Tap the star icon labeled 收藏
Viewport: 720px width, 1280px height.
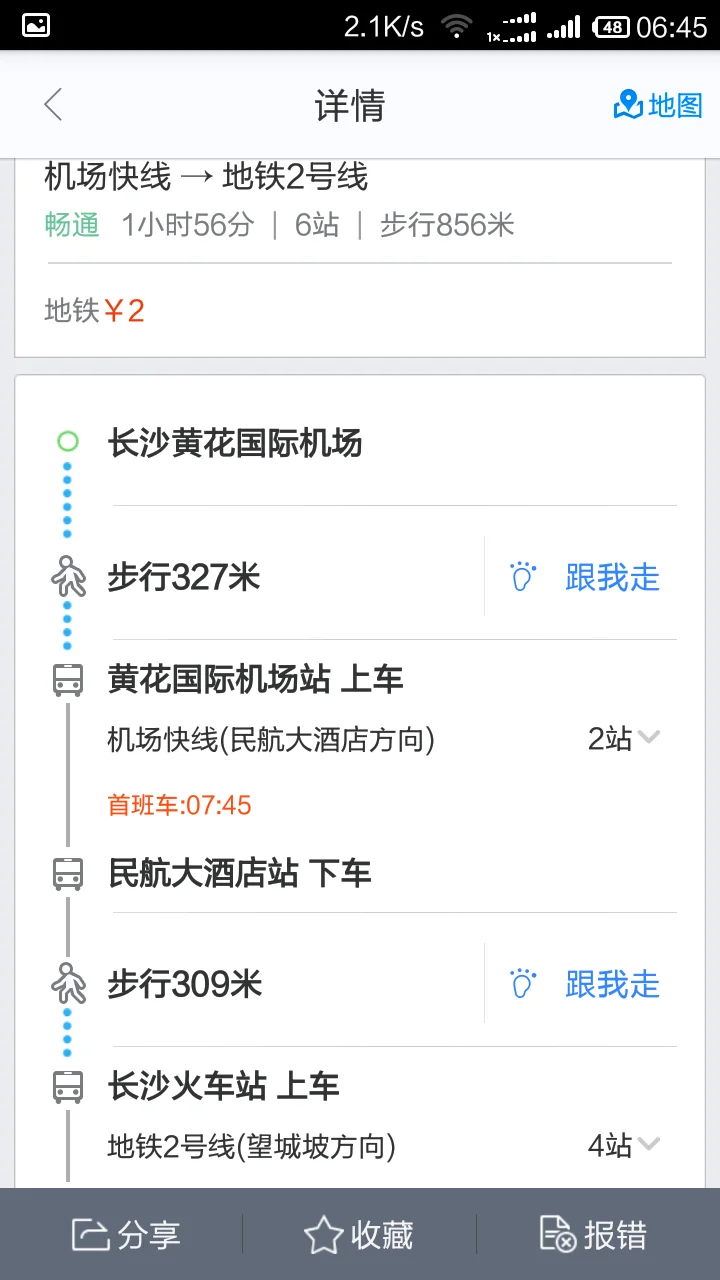pyautogui.click(x=321, y=1236)
